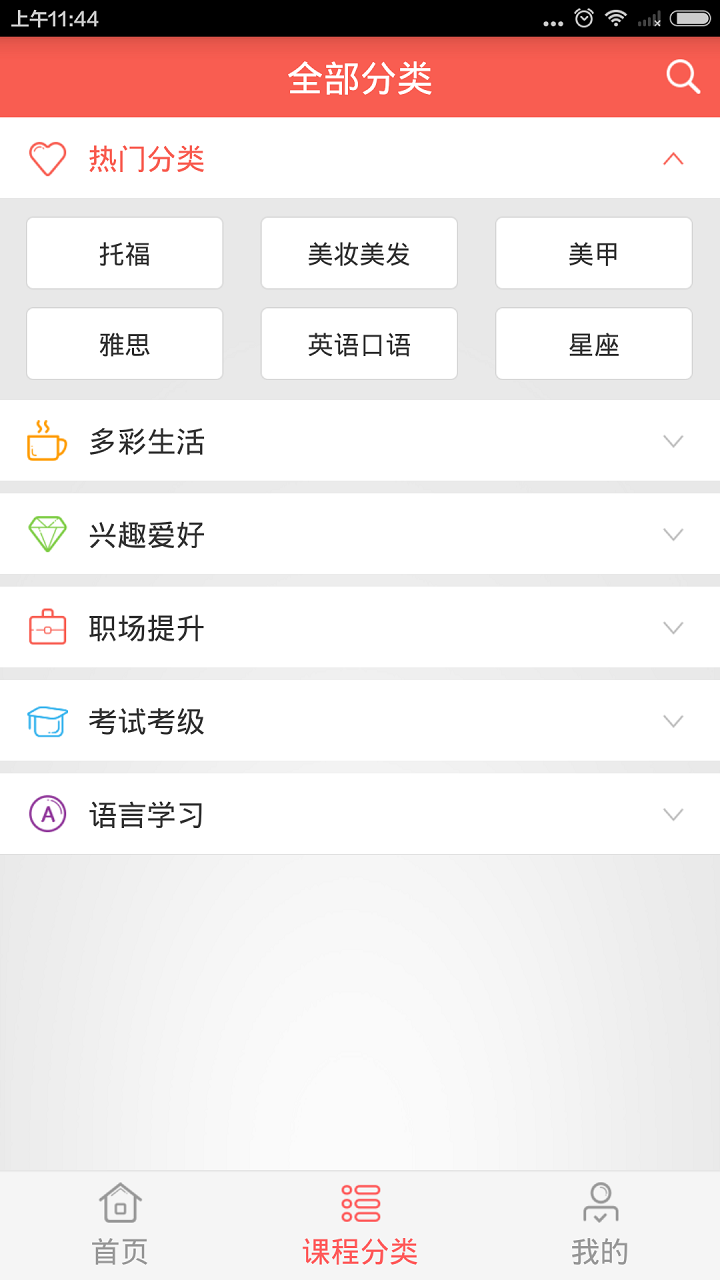Pick the 英语口语 category
Screen dimensions: 720x1280
359,344
